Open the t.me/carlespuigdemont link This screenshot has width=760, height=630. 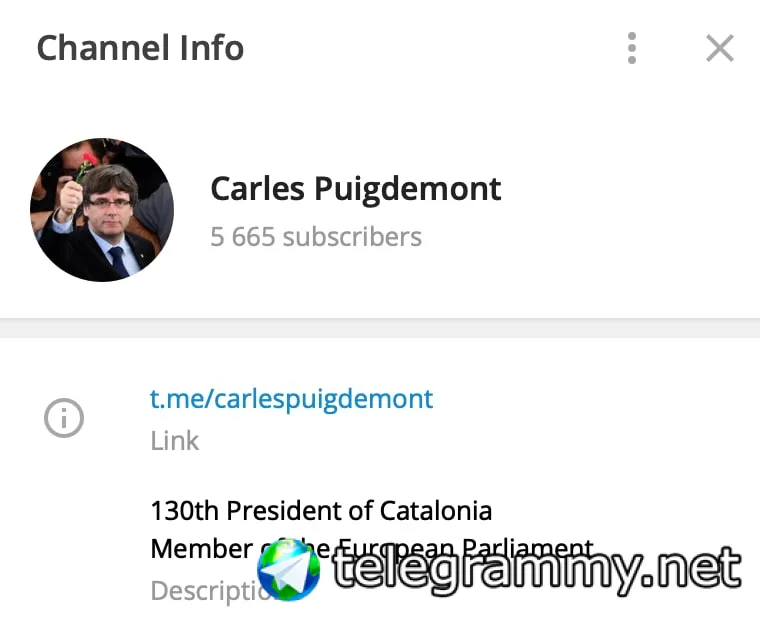[291, 399]
